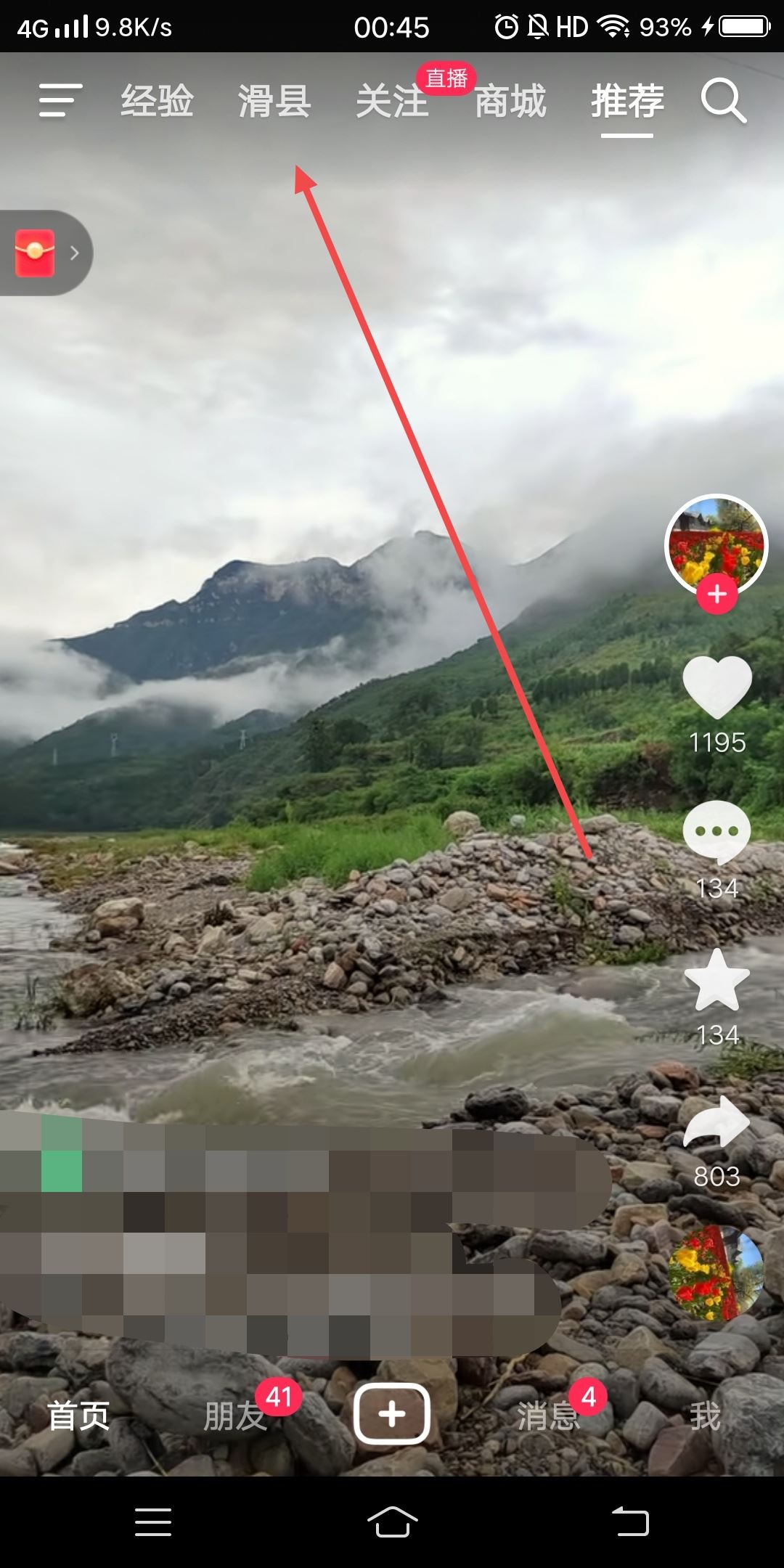Create a new video with plus button
This screenshot has width=784, height=1568.
392,1413
